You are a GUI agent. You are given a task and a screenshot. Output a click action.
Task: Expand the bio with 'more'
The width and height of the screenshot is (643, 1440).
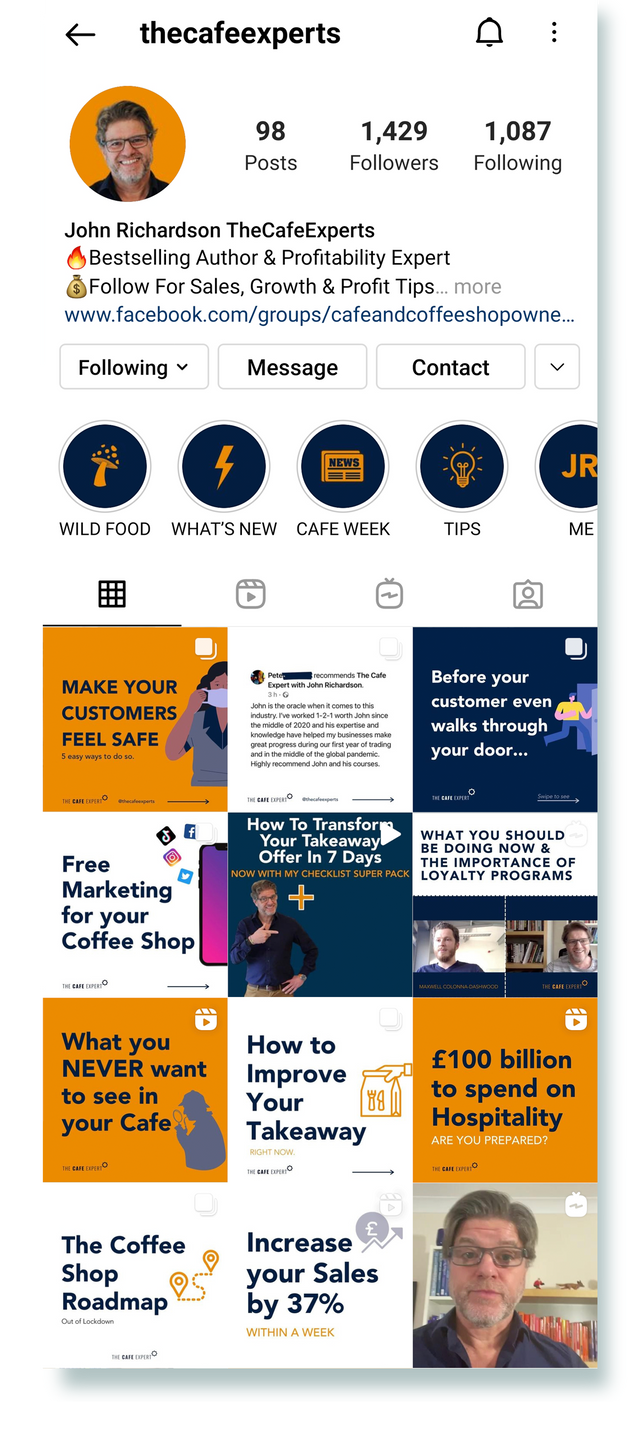pos(478,287)
